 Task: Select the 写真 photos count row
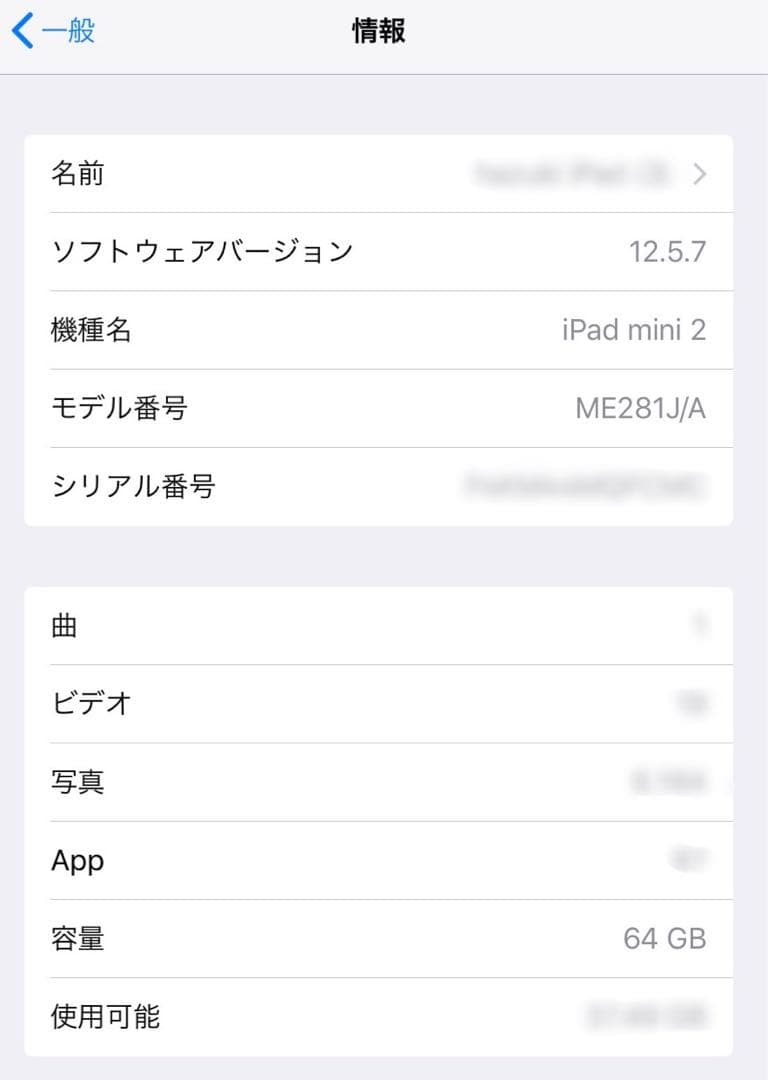380,782
